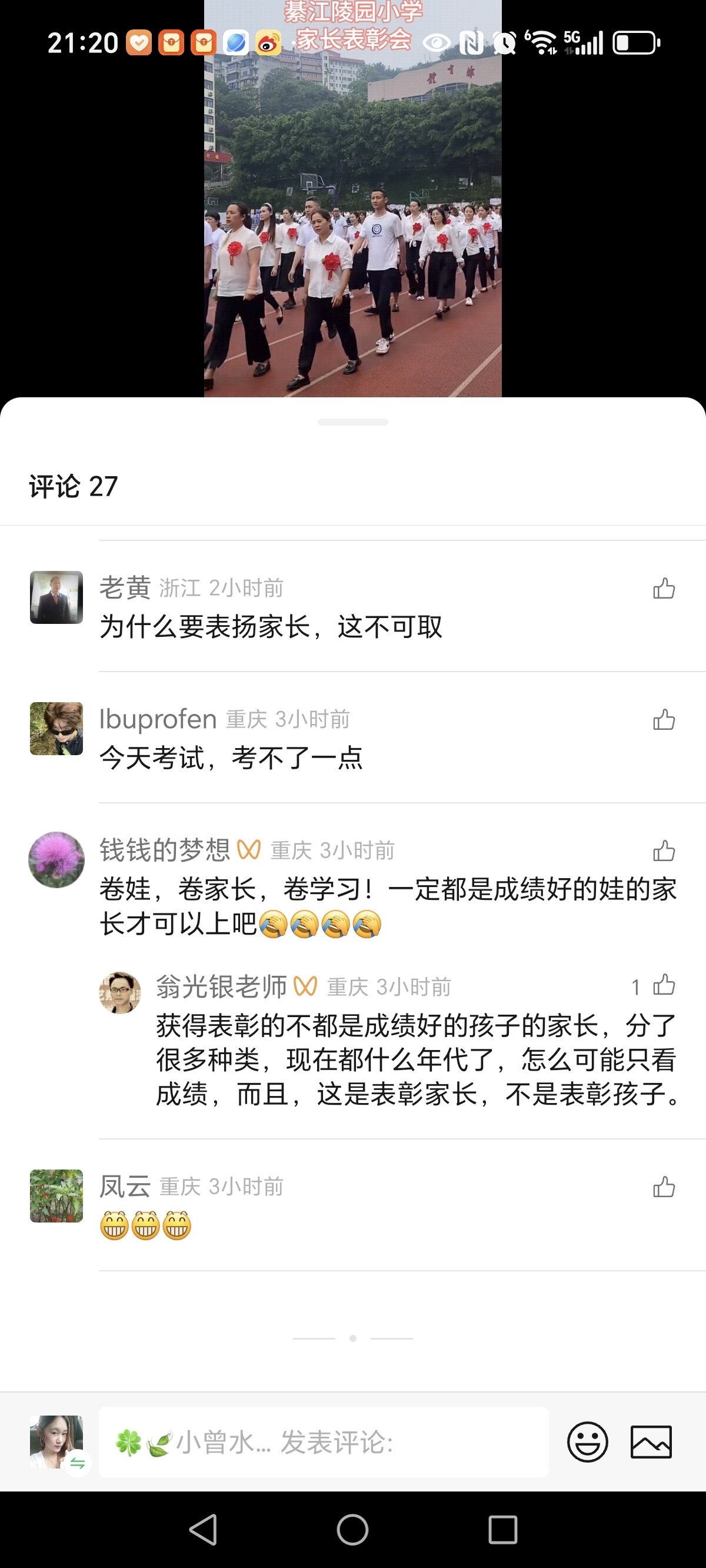Tap the 发表评论 comment input field
This screenshot has width=706, height=1568.
(x=322, y=1442)
